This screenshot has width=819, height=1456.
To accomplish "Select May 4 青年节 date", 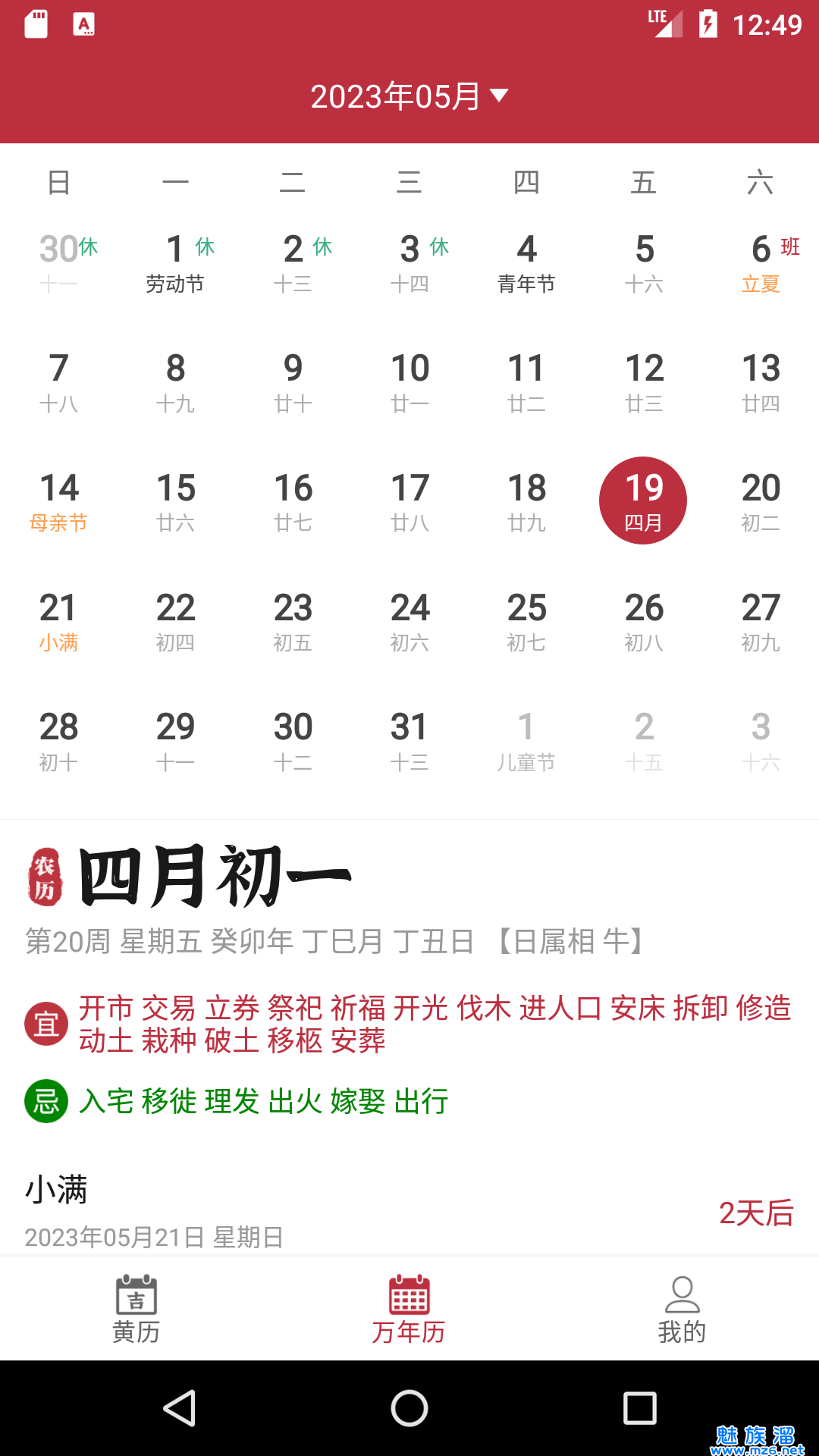I will click(526, 263).
